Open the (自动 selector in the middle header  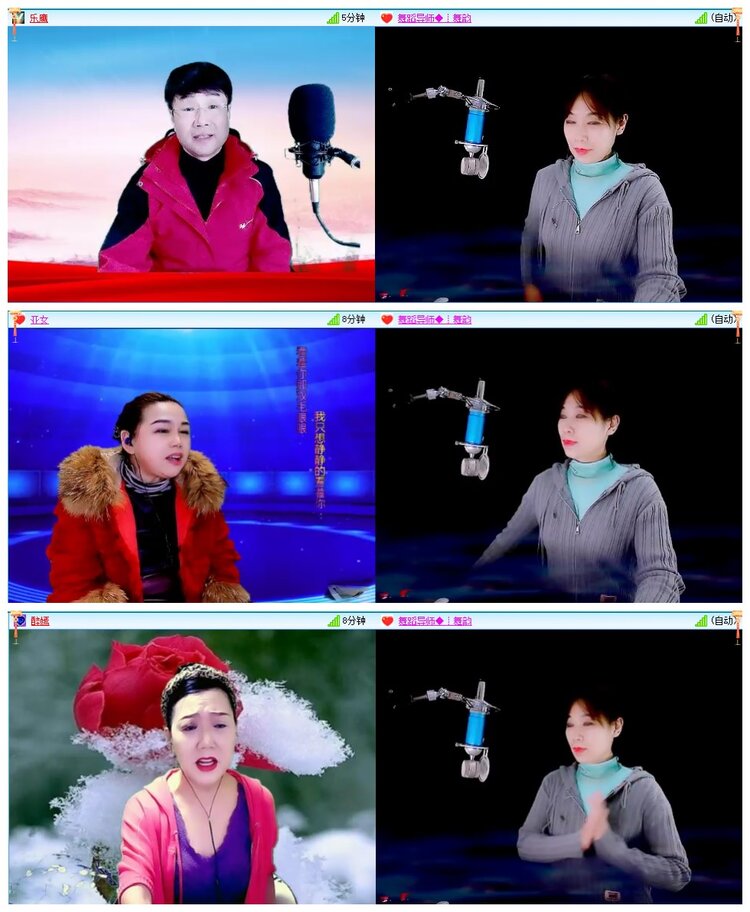click(724, 318)
